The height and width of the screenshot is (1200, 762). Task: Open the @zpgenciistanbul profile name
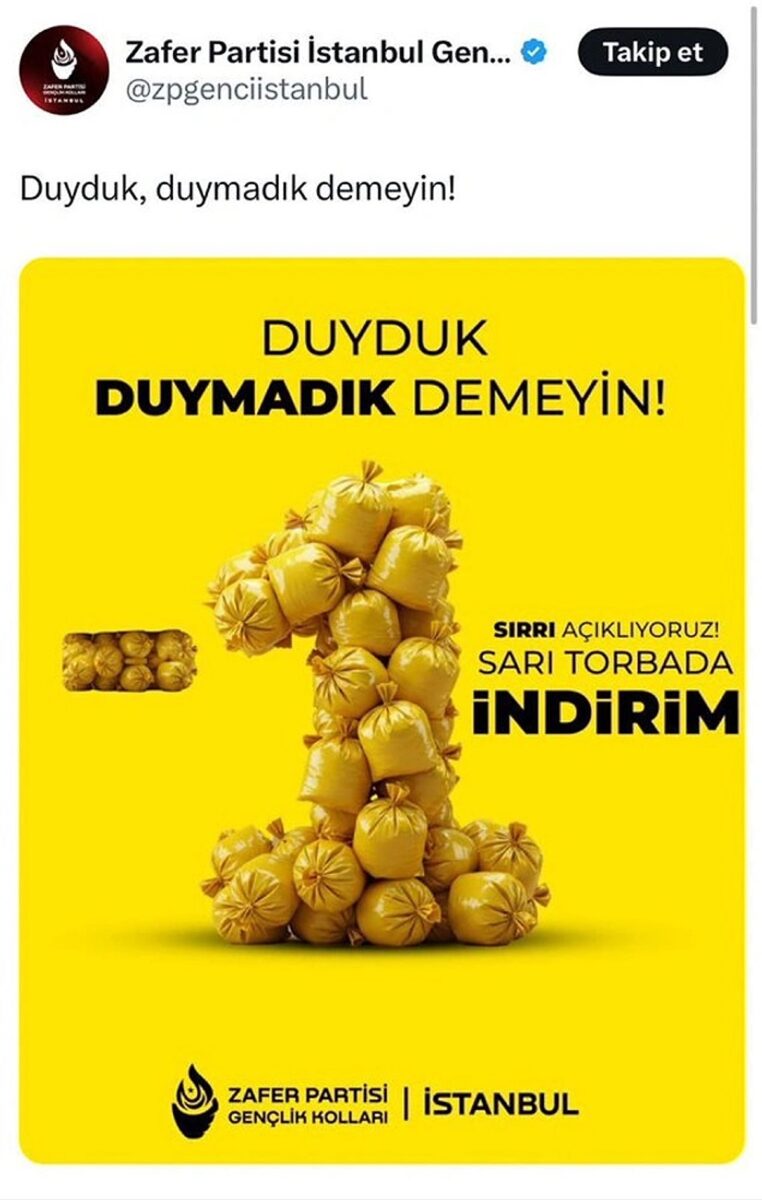(x=246, y=89)
